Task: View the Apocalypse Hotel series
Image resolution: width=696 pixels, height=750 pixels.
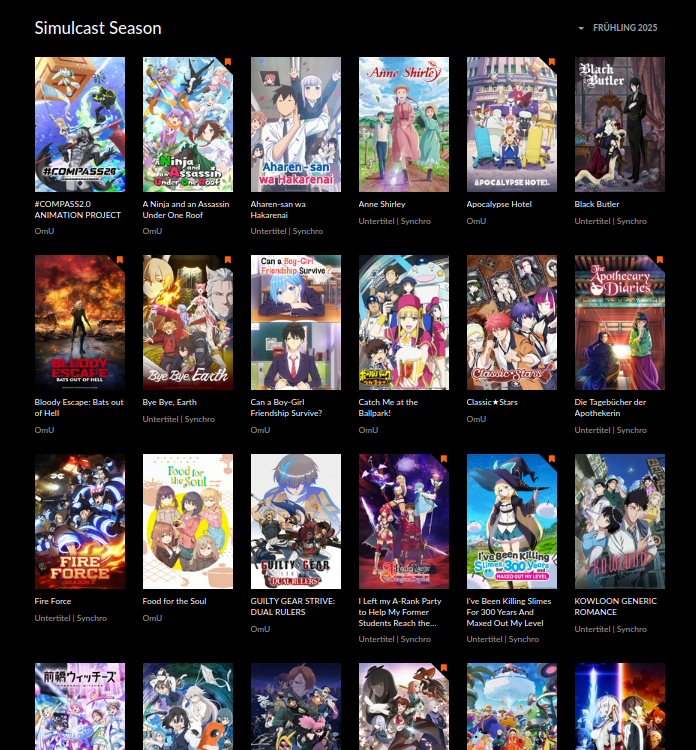Action: (x=512, y=125)
